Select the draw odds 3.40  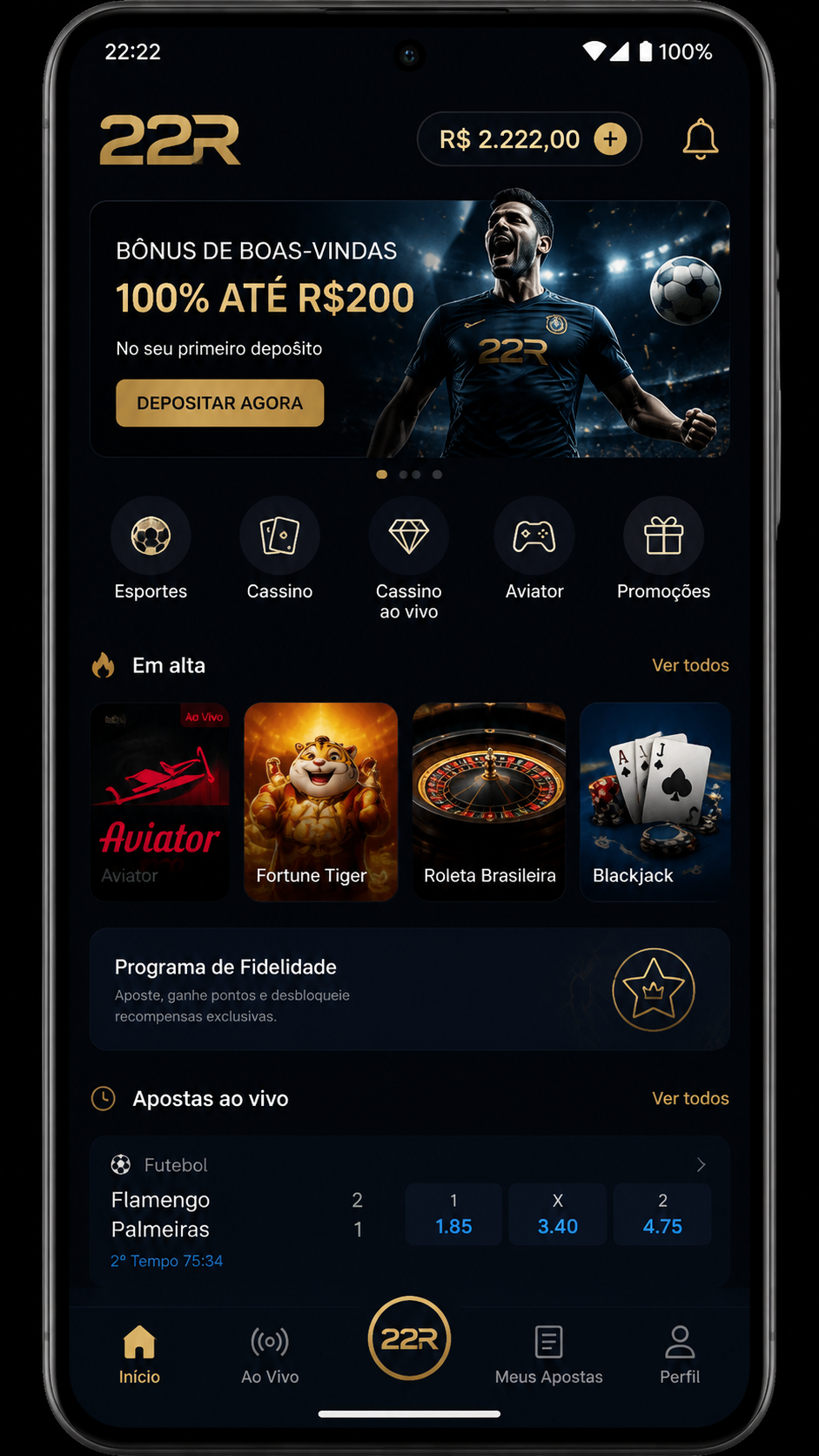pos(558,1215)
